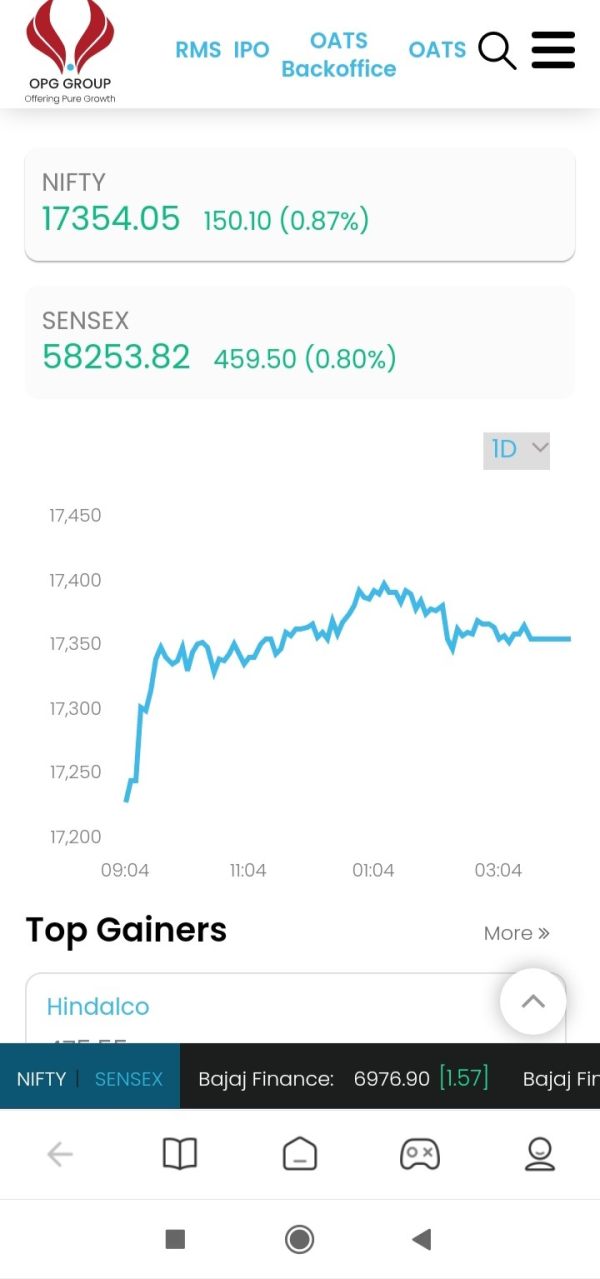Open the browser profile icon
The height and width of the screenshot is (1279, 600).
point(540,1155)
